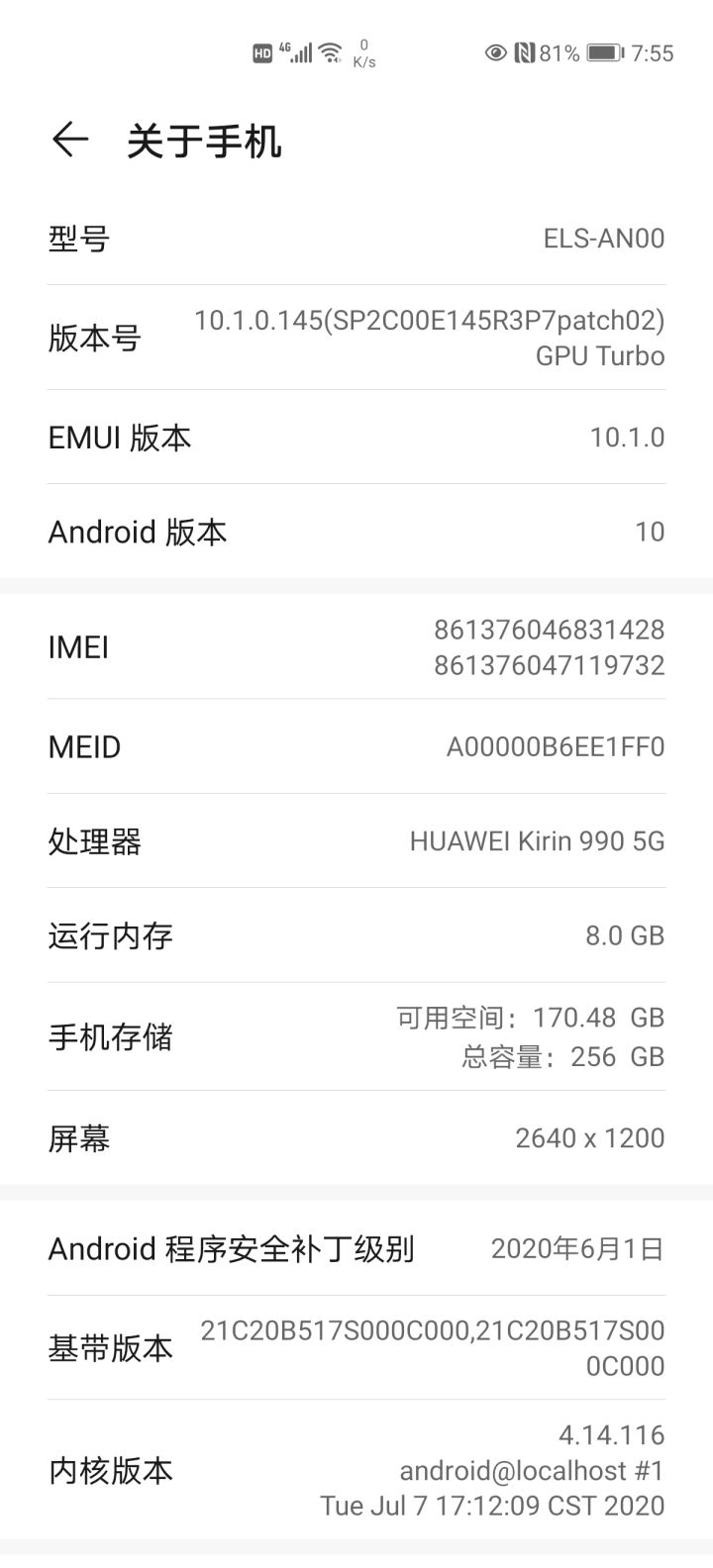Screen dimensions: 713x1568
Task: Tap the 版本号 build number row
Action: [x=356, y=338]
